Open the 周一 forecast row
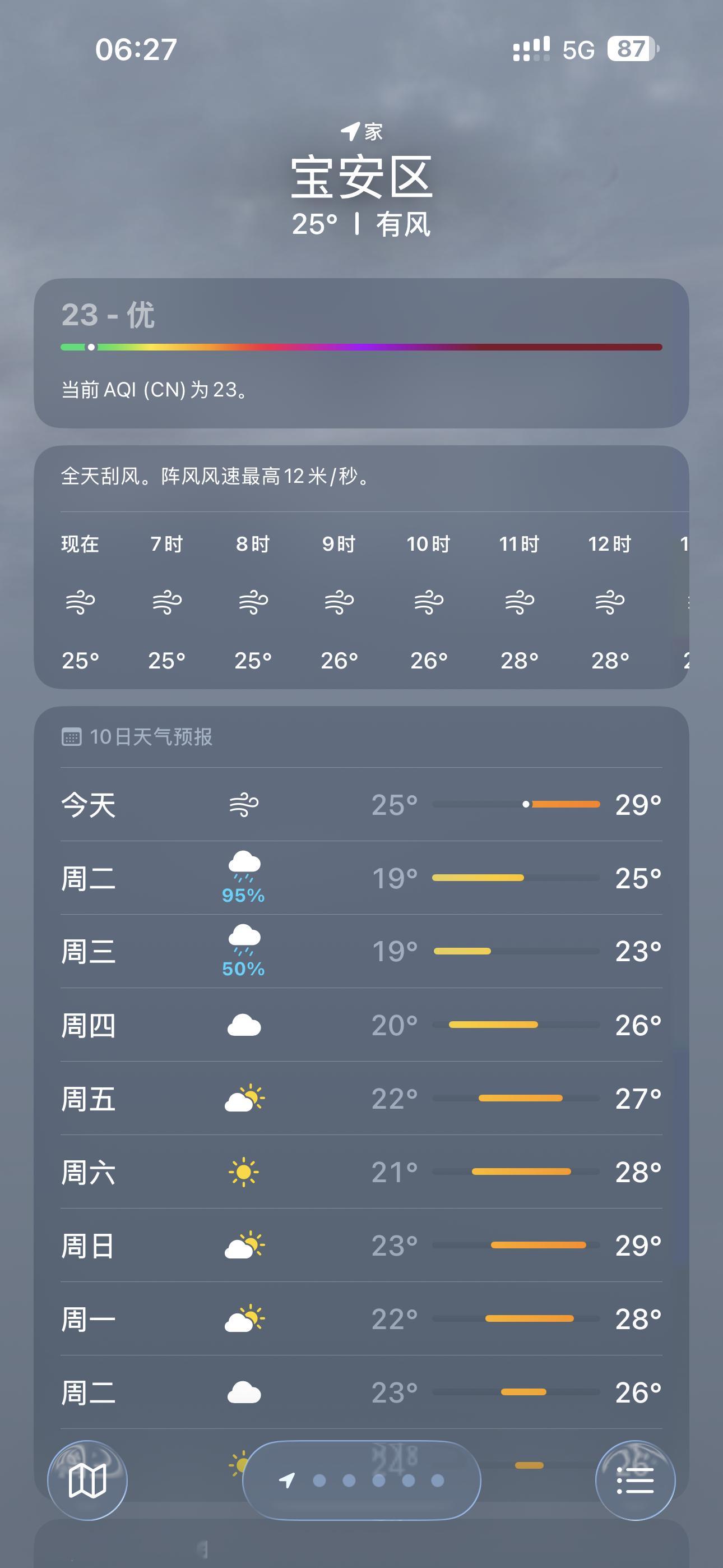Viewport: 723px width, 1568px height. coord(361,1319)
